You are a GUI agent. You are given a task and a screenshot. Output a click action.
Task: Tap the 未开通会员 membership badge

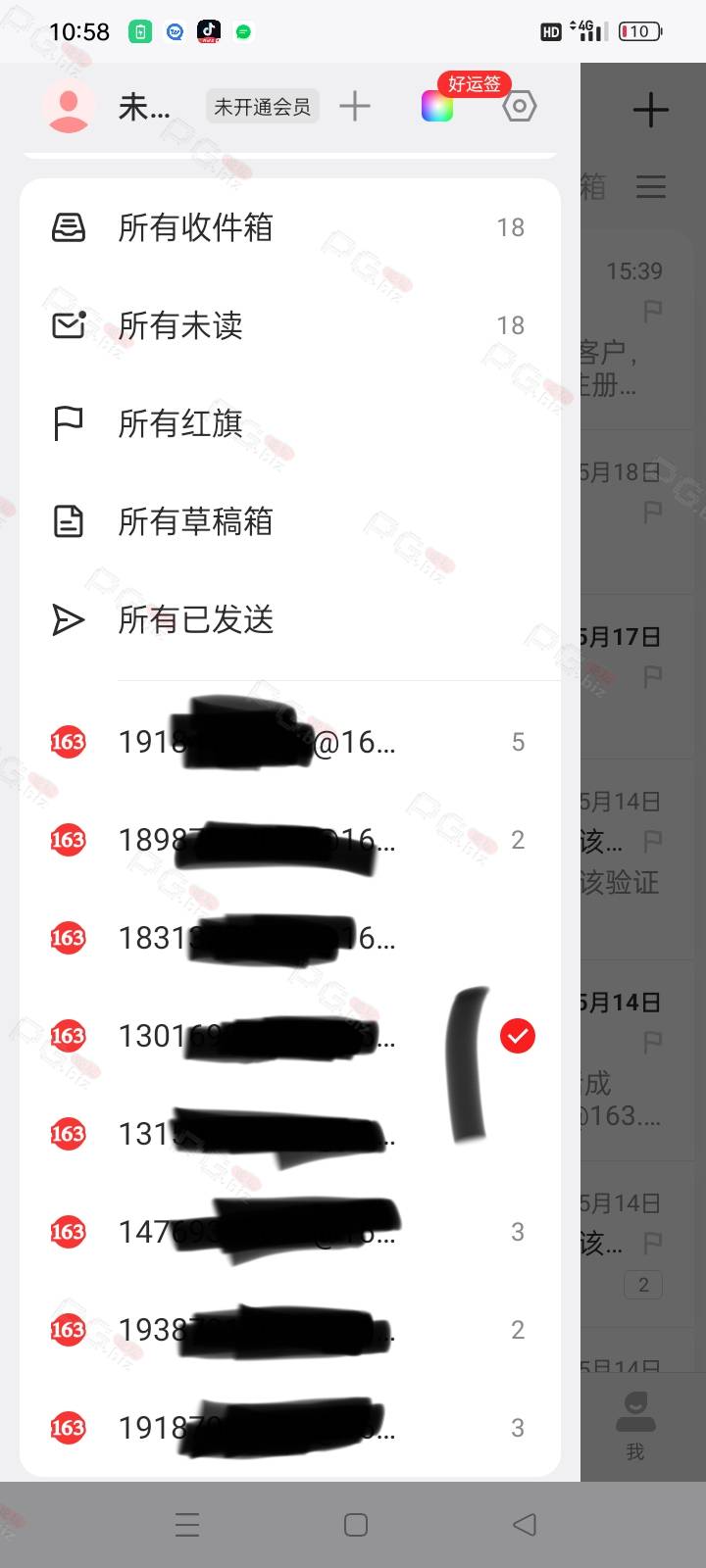262,107
